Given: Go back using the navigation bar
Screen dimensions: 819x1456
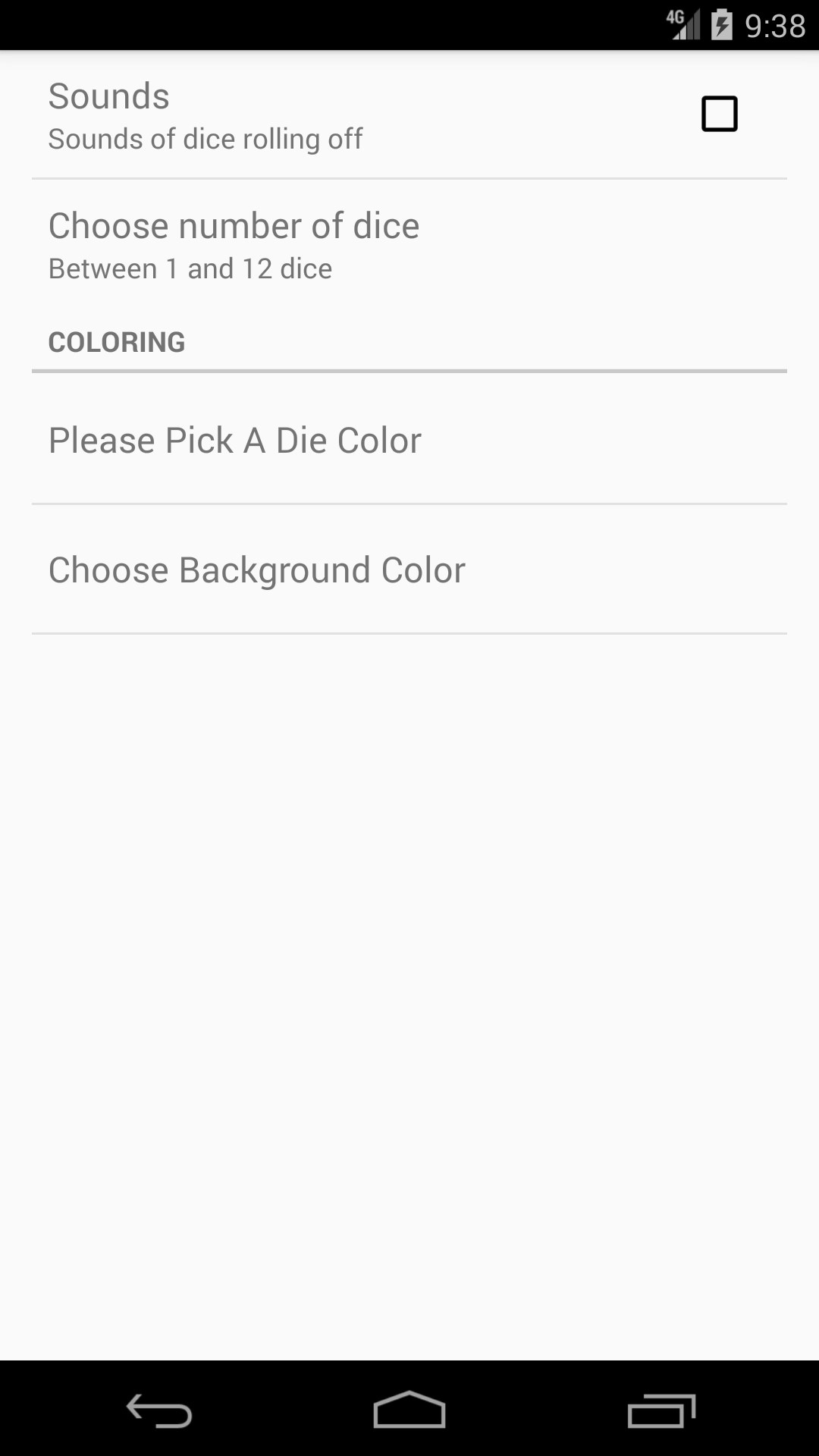Looking at the screenshot, I should pyautogui.click(x=158, y=1410).
